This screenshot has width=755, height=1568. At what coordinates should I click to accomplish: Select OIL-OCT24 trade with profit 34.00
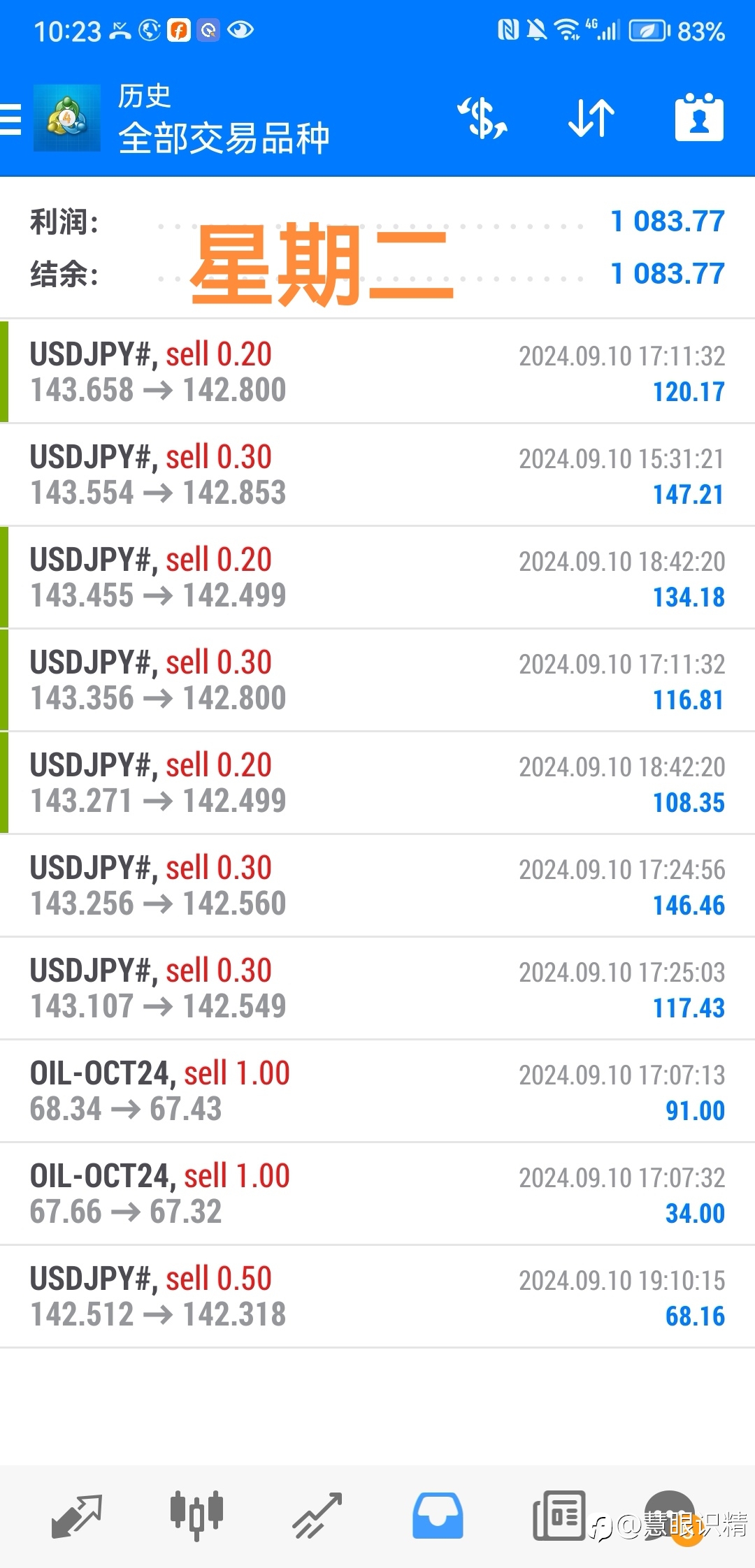(x=377, y=1193)
